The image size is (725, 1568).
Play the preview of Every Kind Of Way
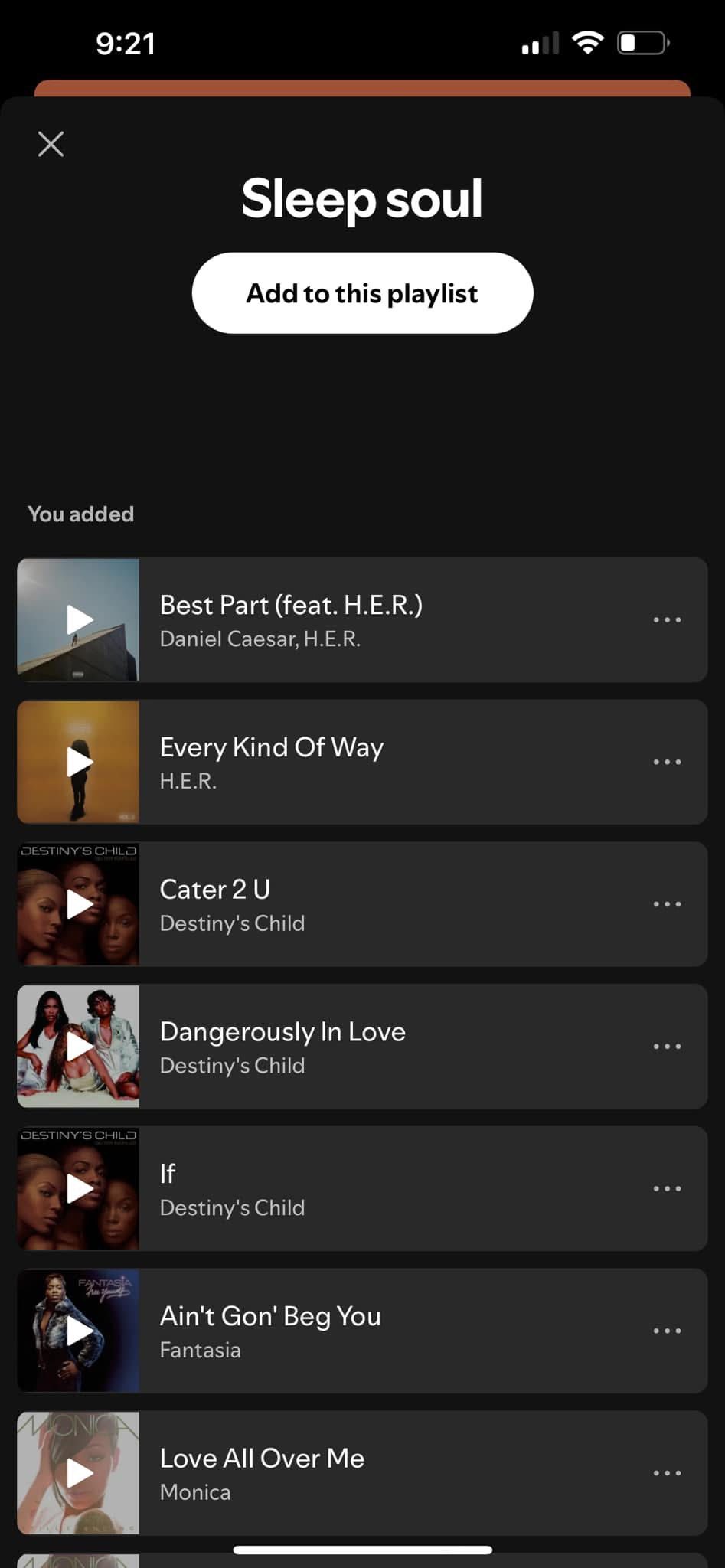point(78,763)
